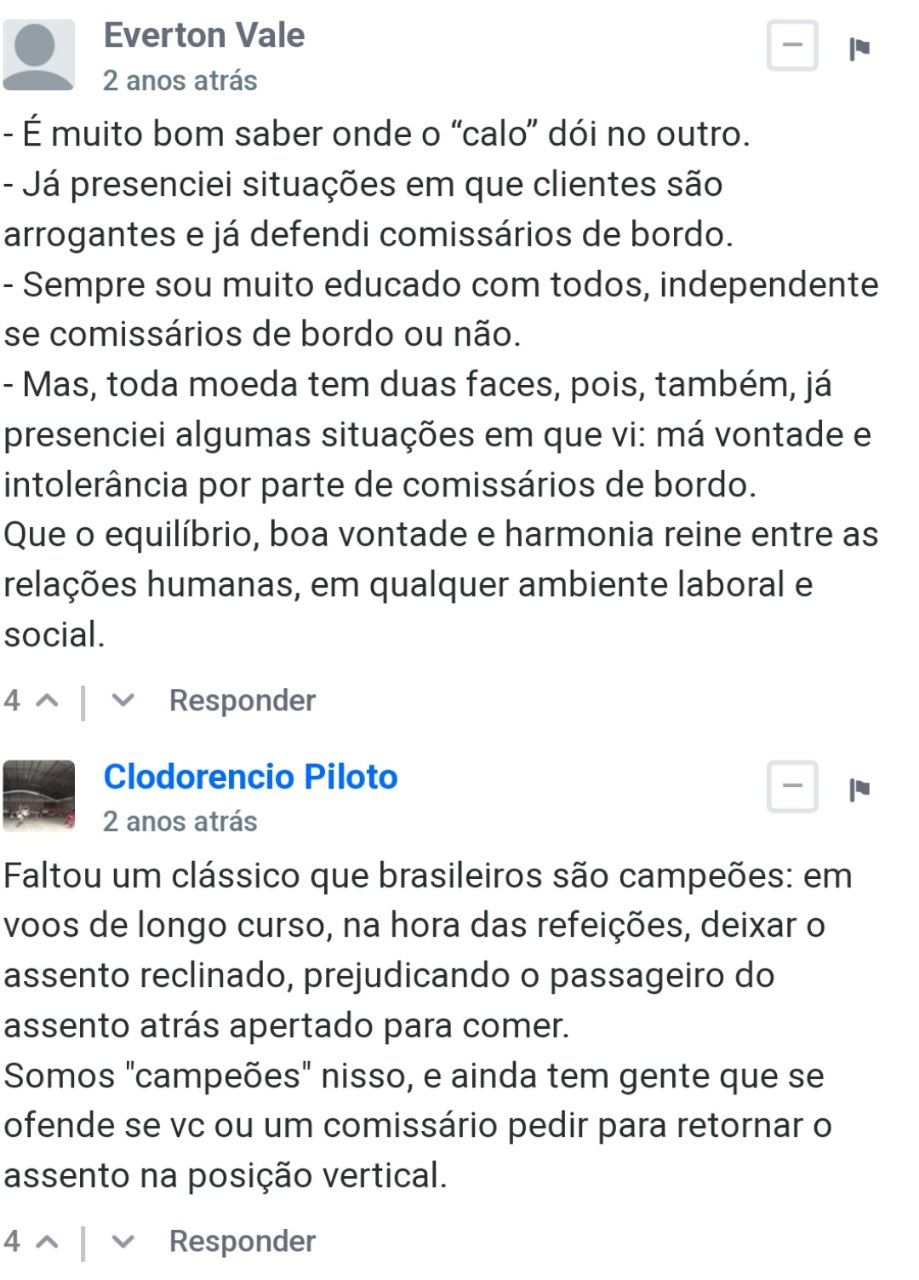
Task: Downvote Clodorencio Piloto's comment
Action: tap(122, 1242)
